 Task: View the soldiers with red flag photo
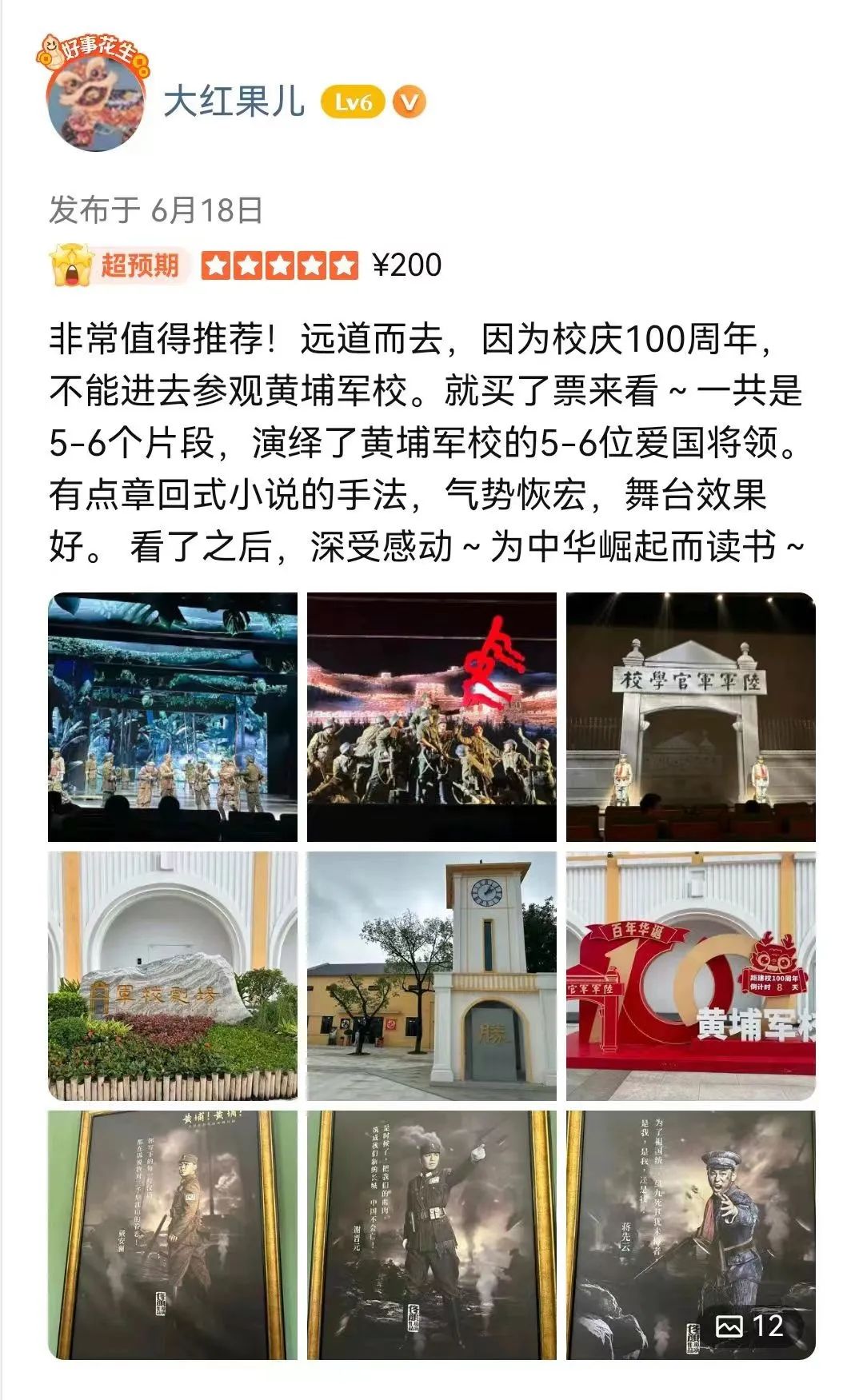432,717
